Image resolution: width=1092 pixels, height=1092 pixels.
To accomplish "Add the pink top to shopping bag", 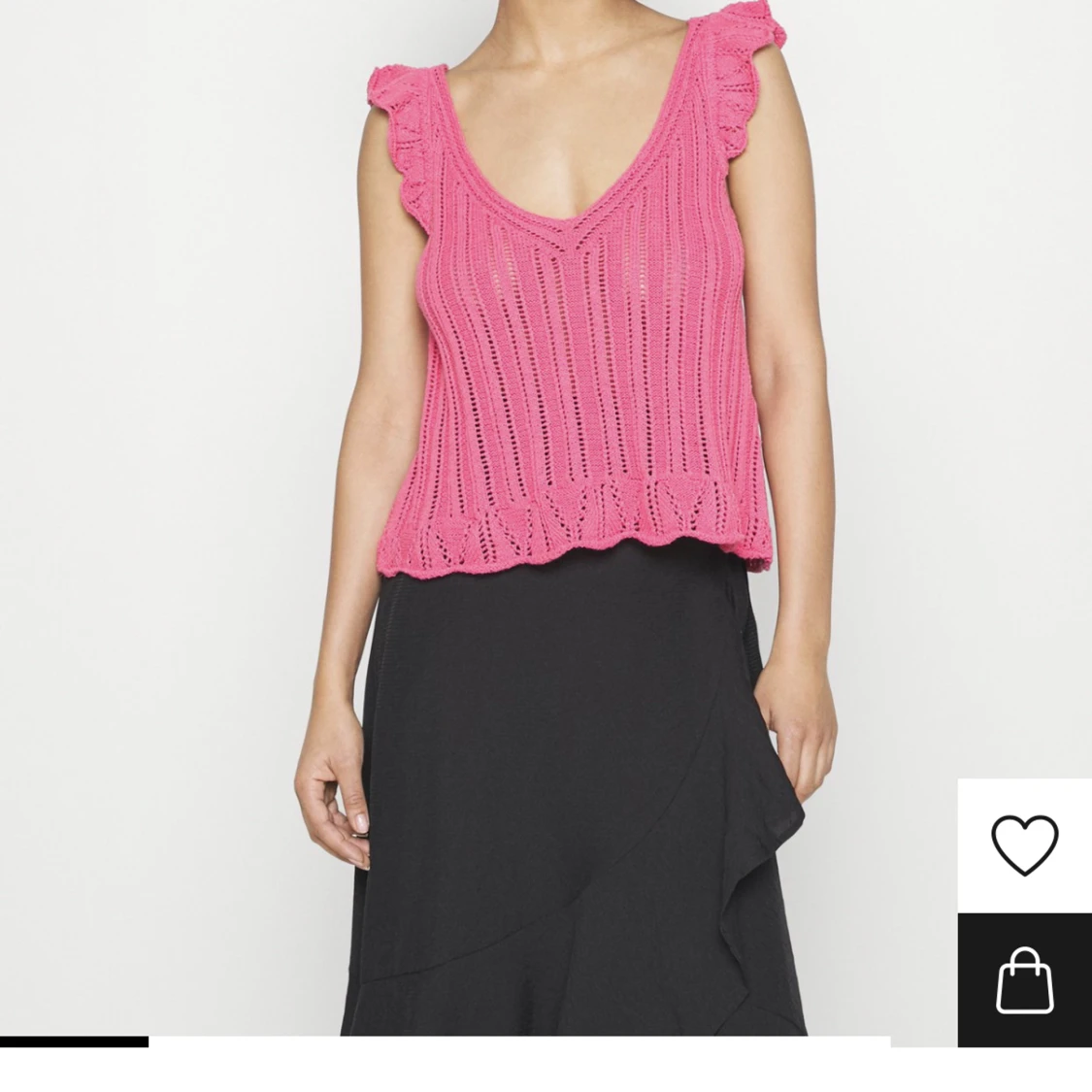I will pyautogui.click(x=1024, y=980).
